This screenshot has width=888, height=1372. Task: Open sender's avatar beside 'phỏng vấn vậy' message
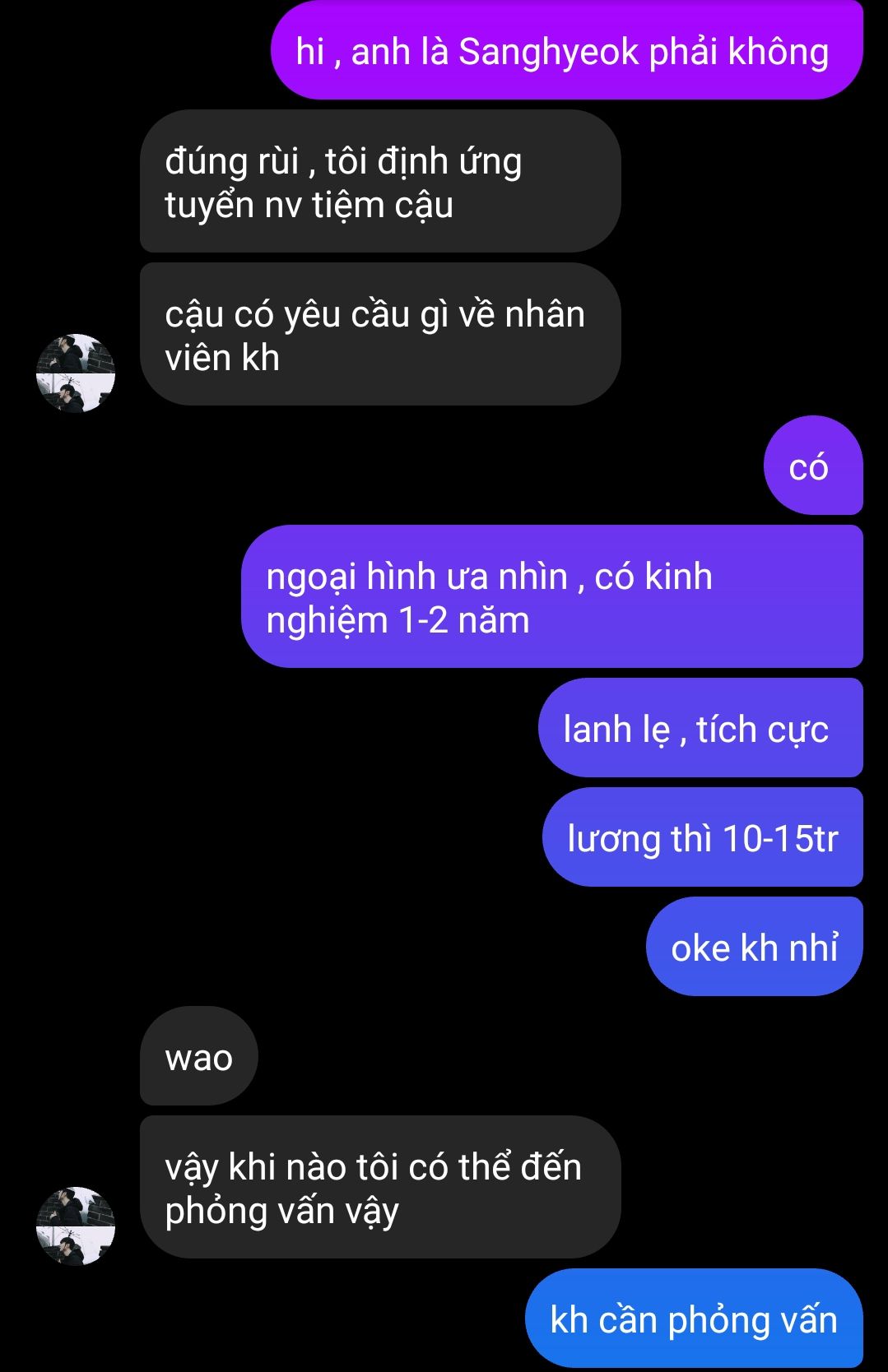(x=76, y=1225)
